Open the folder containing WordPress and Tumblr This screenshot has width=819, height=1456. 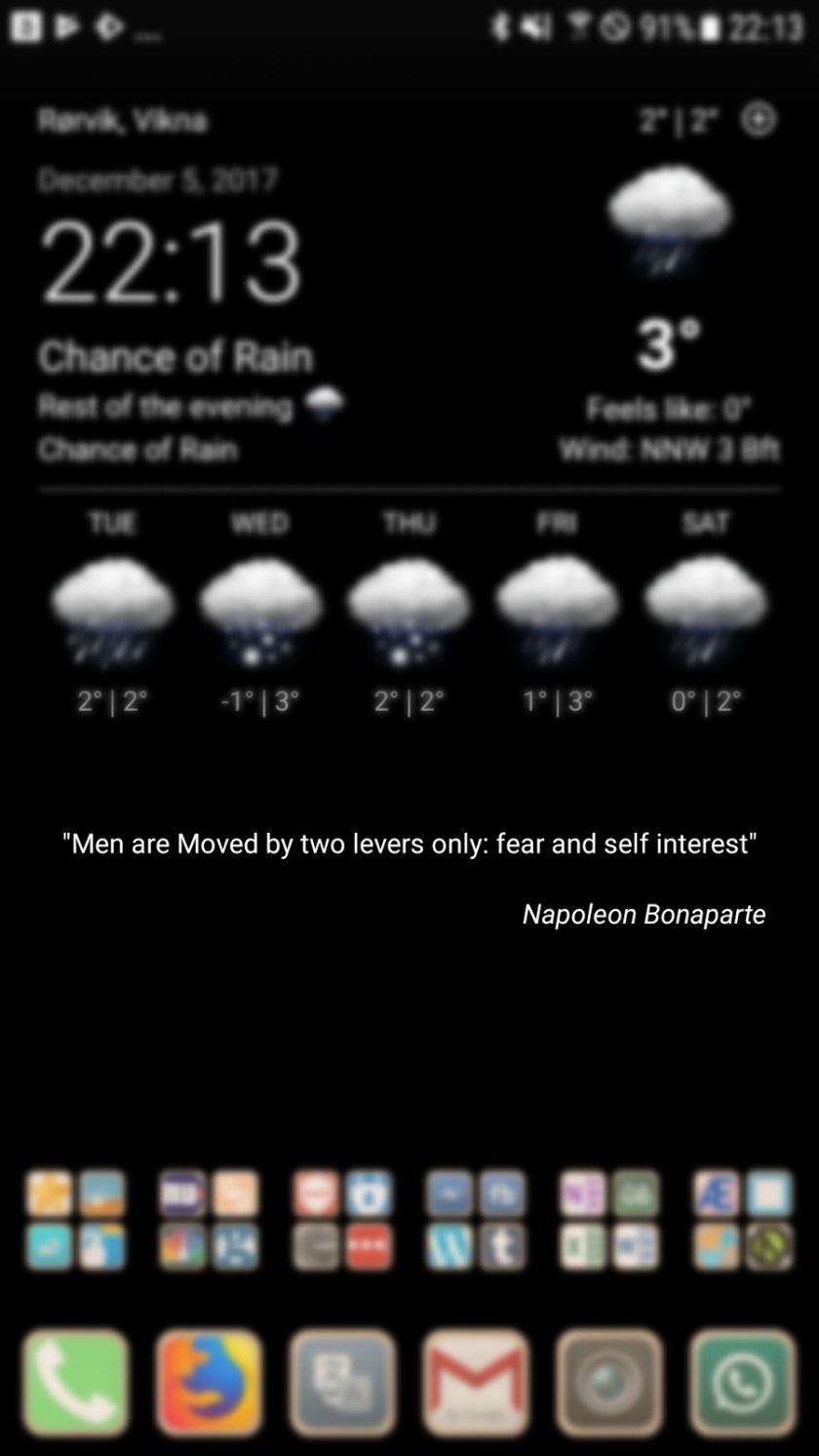(x=476, y=1221)
